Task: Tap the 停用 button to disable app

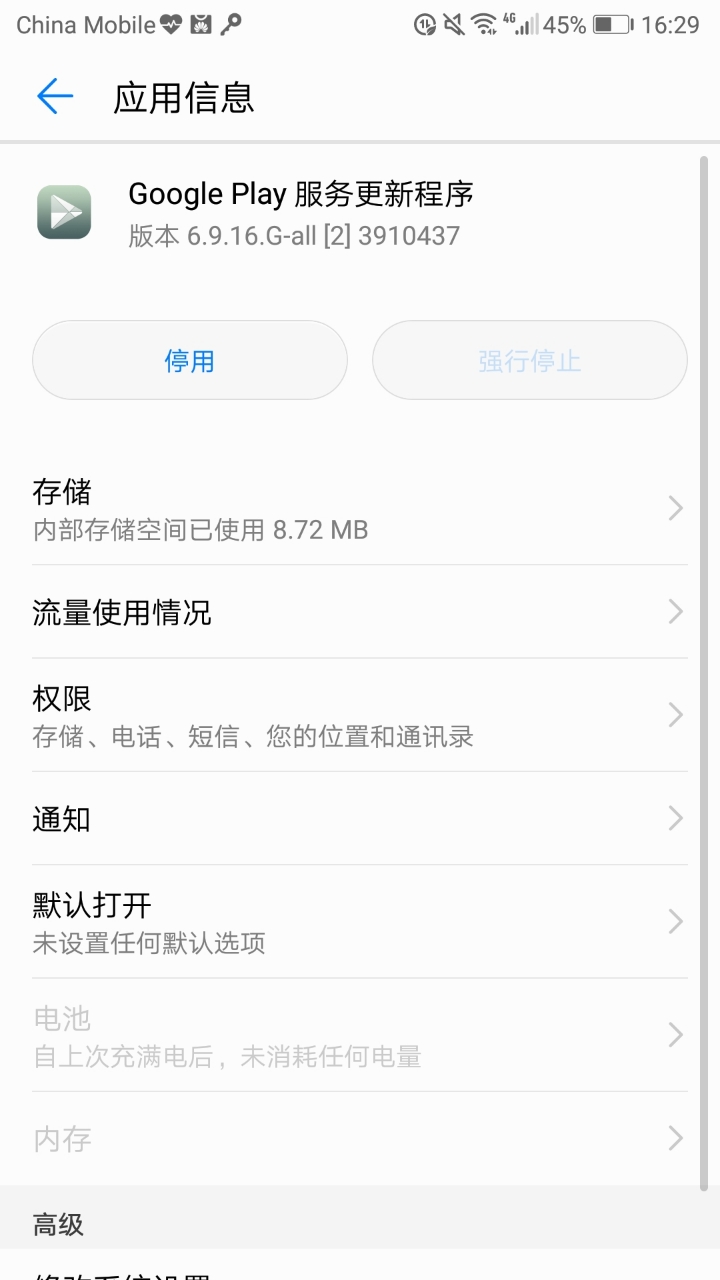Action: click(x=190, y=361)
